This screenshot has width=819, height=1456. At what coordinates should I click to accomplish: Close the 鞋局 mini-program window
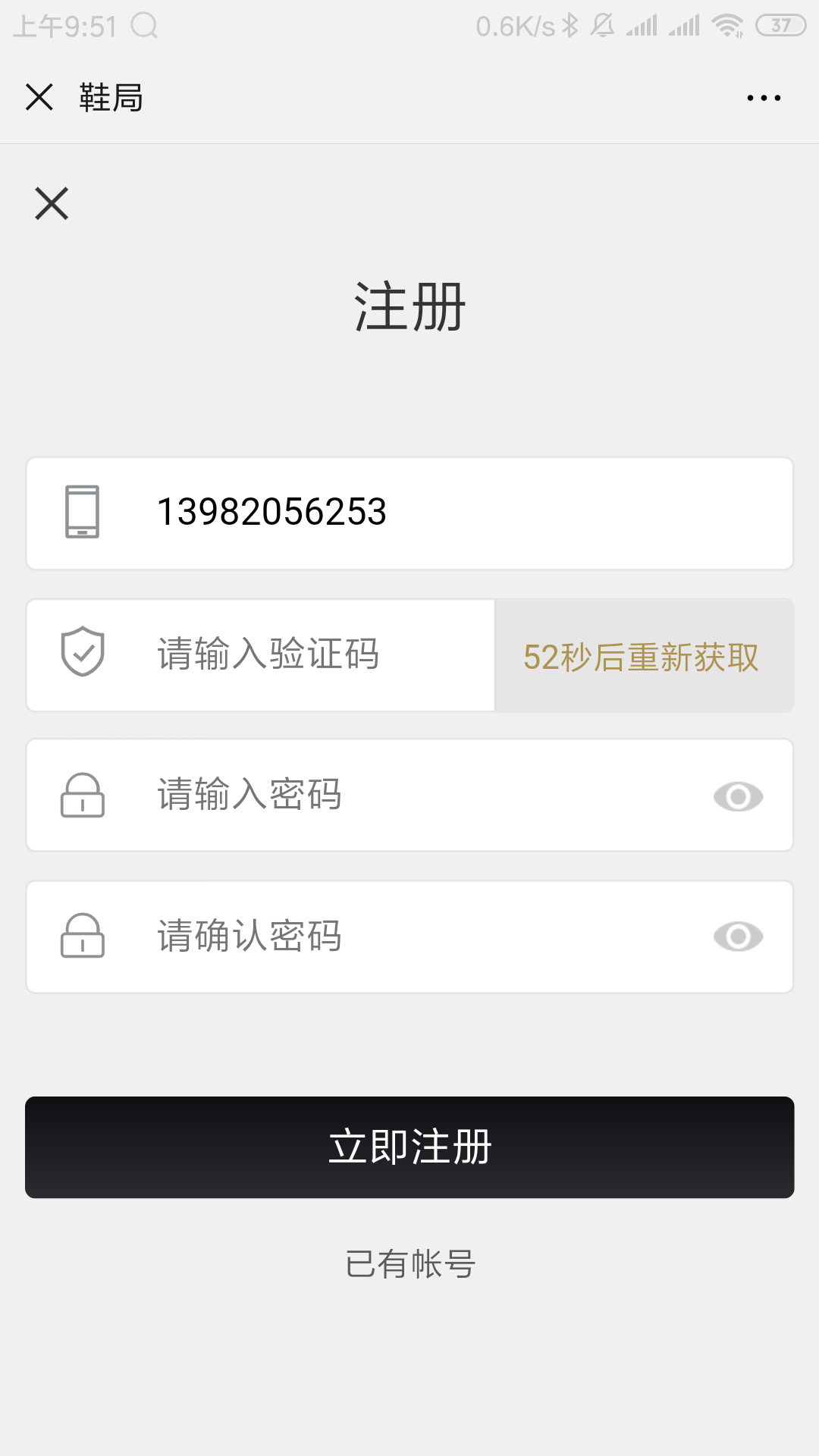pyautogui.click(x=39, y=97)
